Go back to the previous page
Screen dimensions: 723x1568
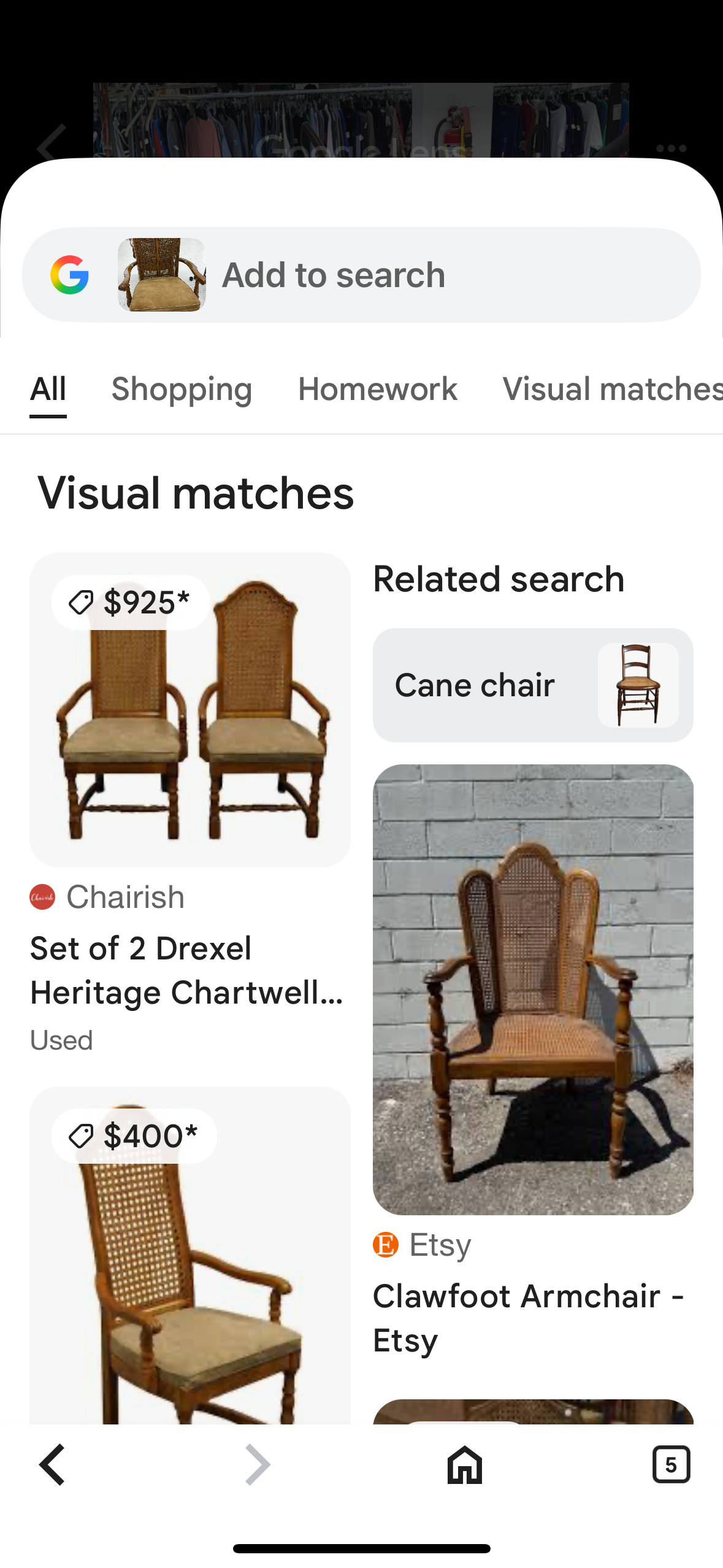pos(52,1464)
